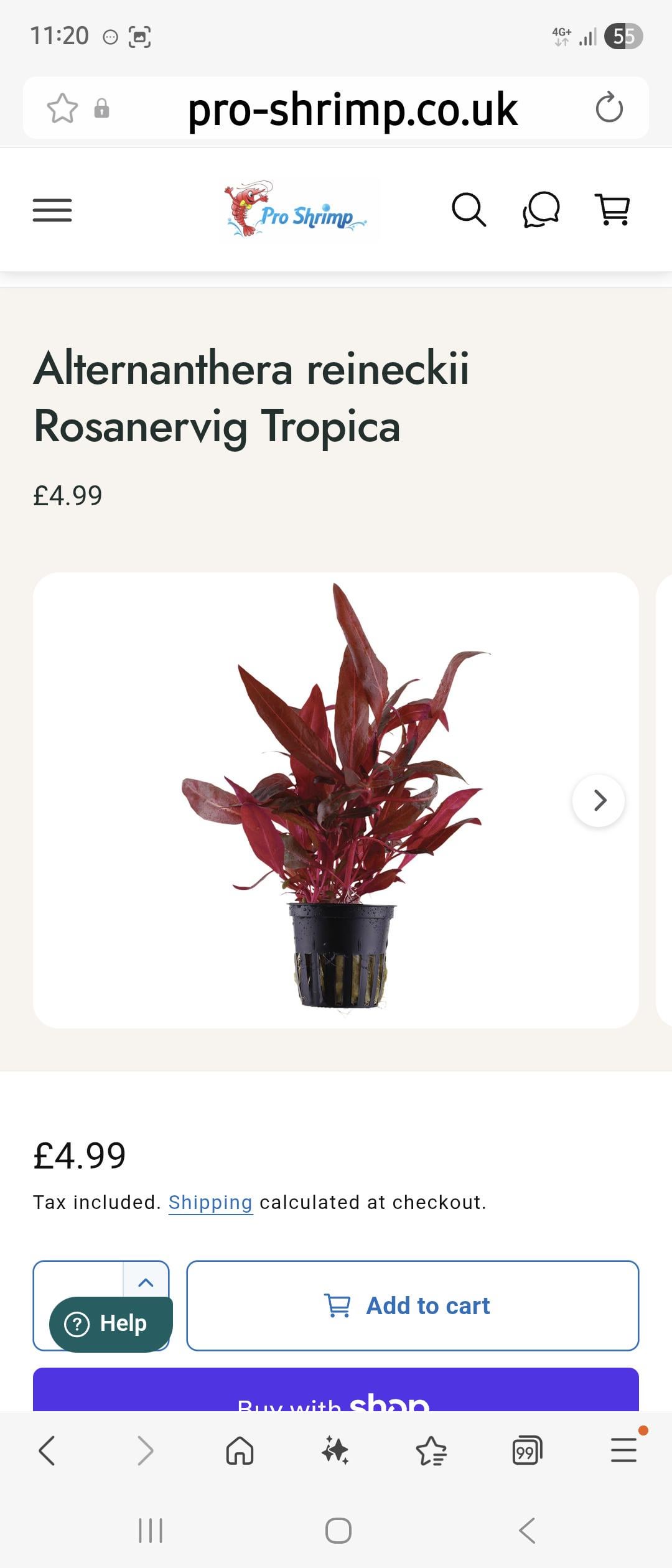672x1568 pixels.
Task: Add to cart
Action: 413,1305
